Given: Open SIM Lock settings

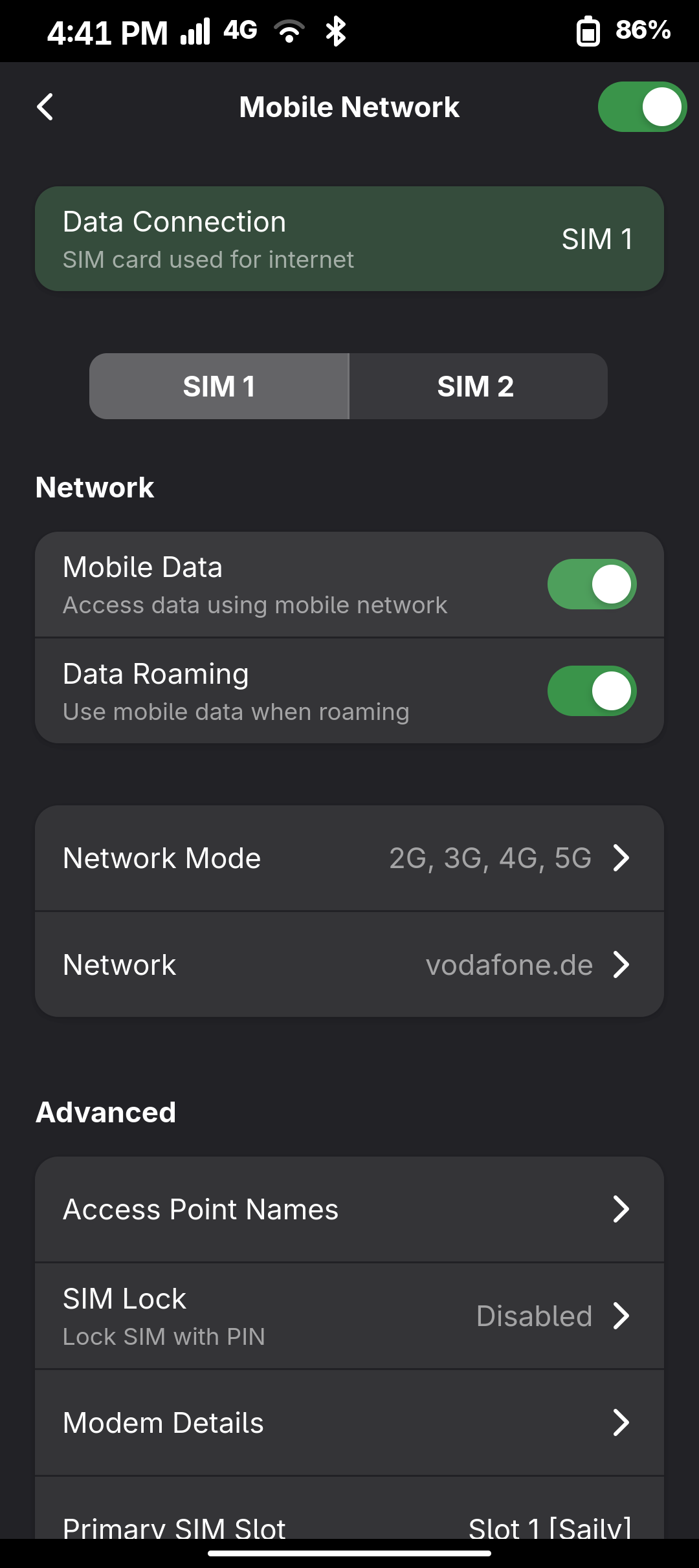Looking at the screenshot, I should (x=349, y=1316).
